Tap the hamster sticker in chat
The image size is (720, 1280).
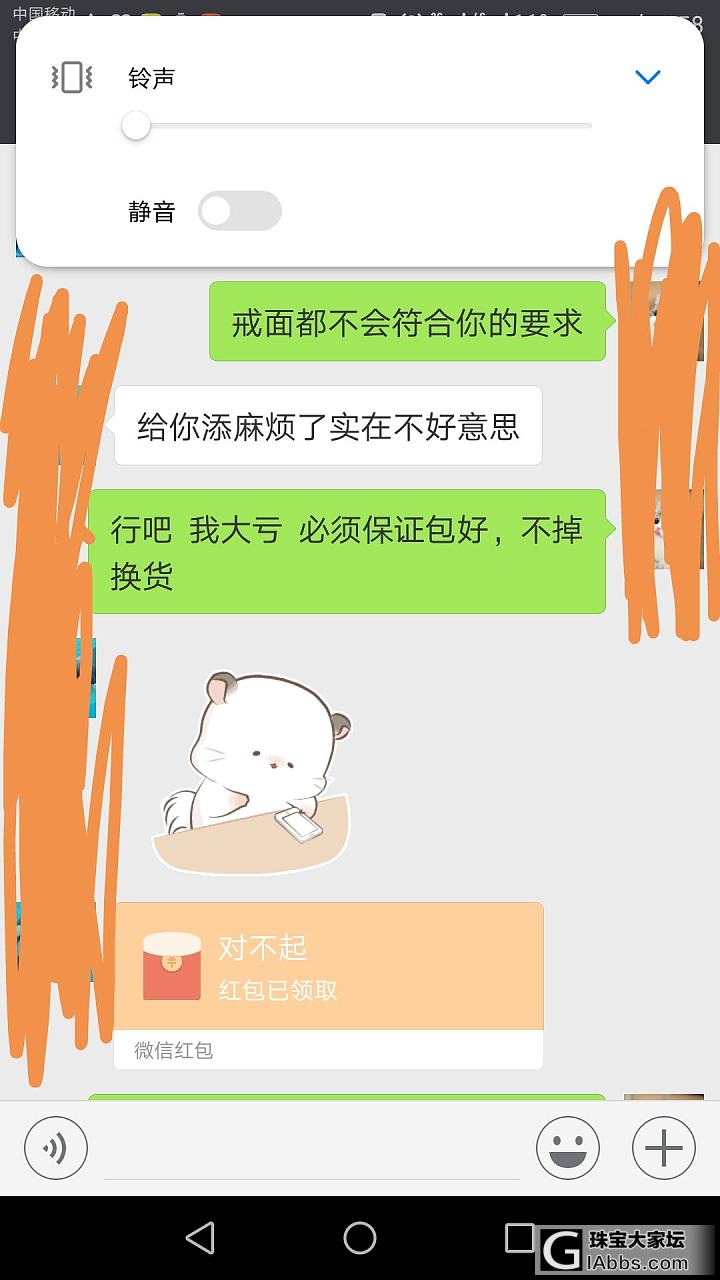click(x=250, y=770)
